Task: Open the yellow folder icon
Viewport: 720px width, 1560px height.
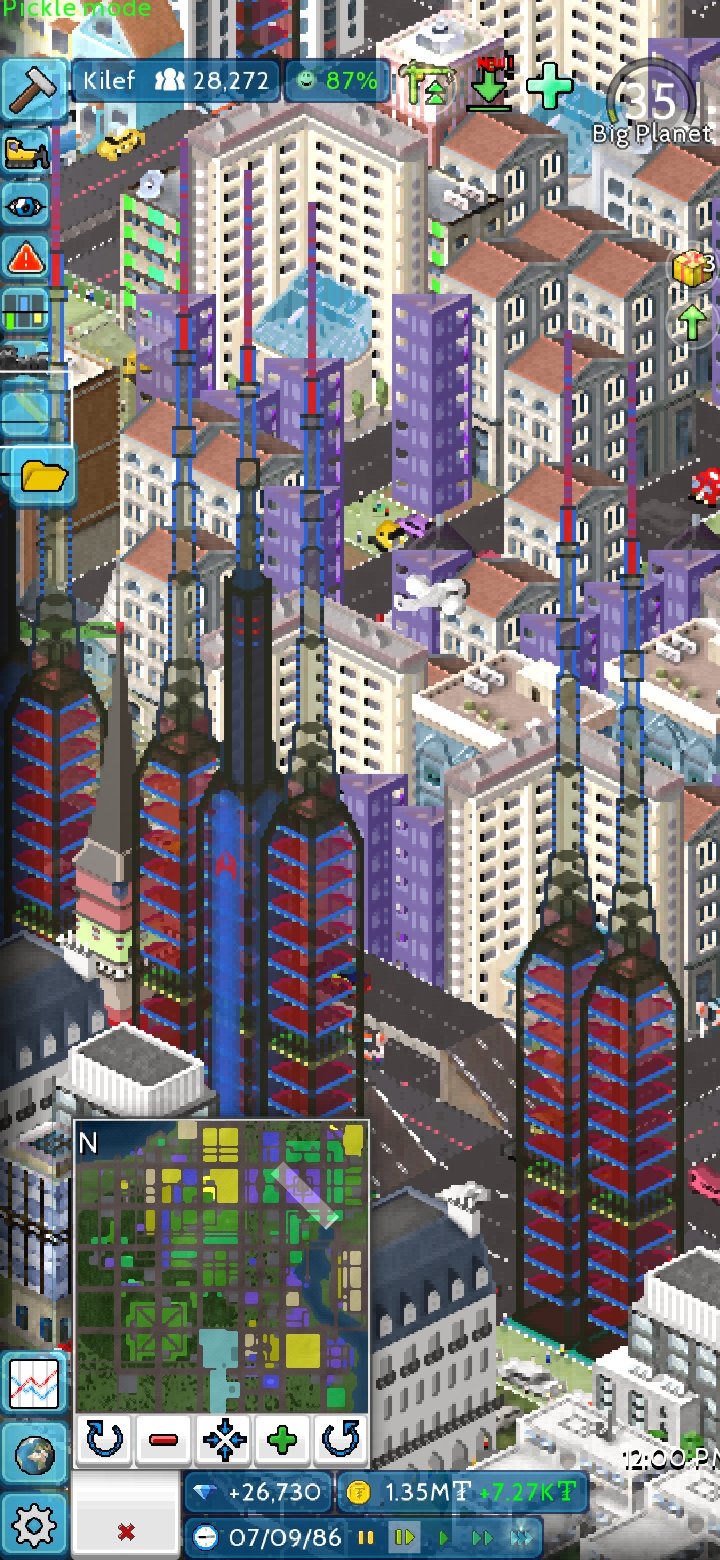Action: point(43,476)
